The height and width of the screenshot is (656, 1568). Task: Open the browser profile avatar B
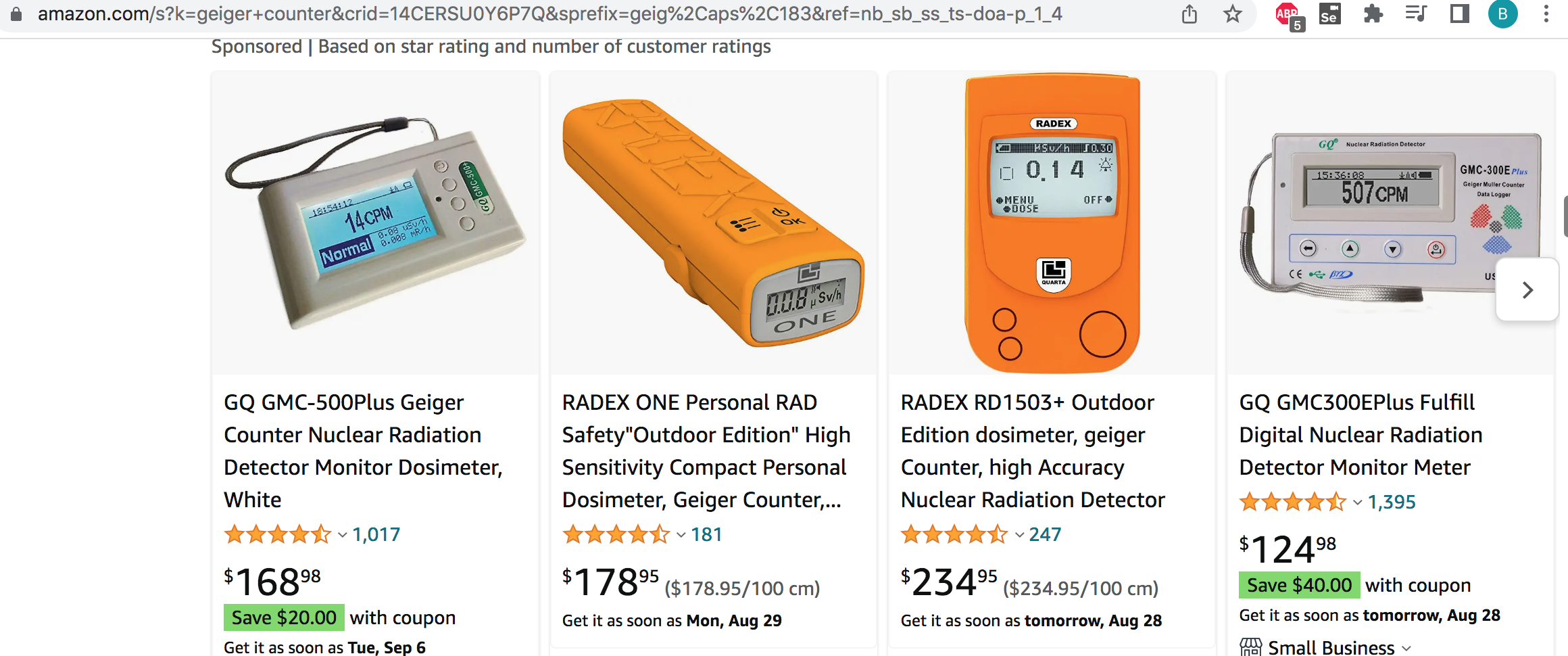click(x=1502, y=14)
